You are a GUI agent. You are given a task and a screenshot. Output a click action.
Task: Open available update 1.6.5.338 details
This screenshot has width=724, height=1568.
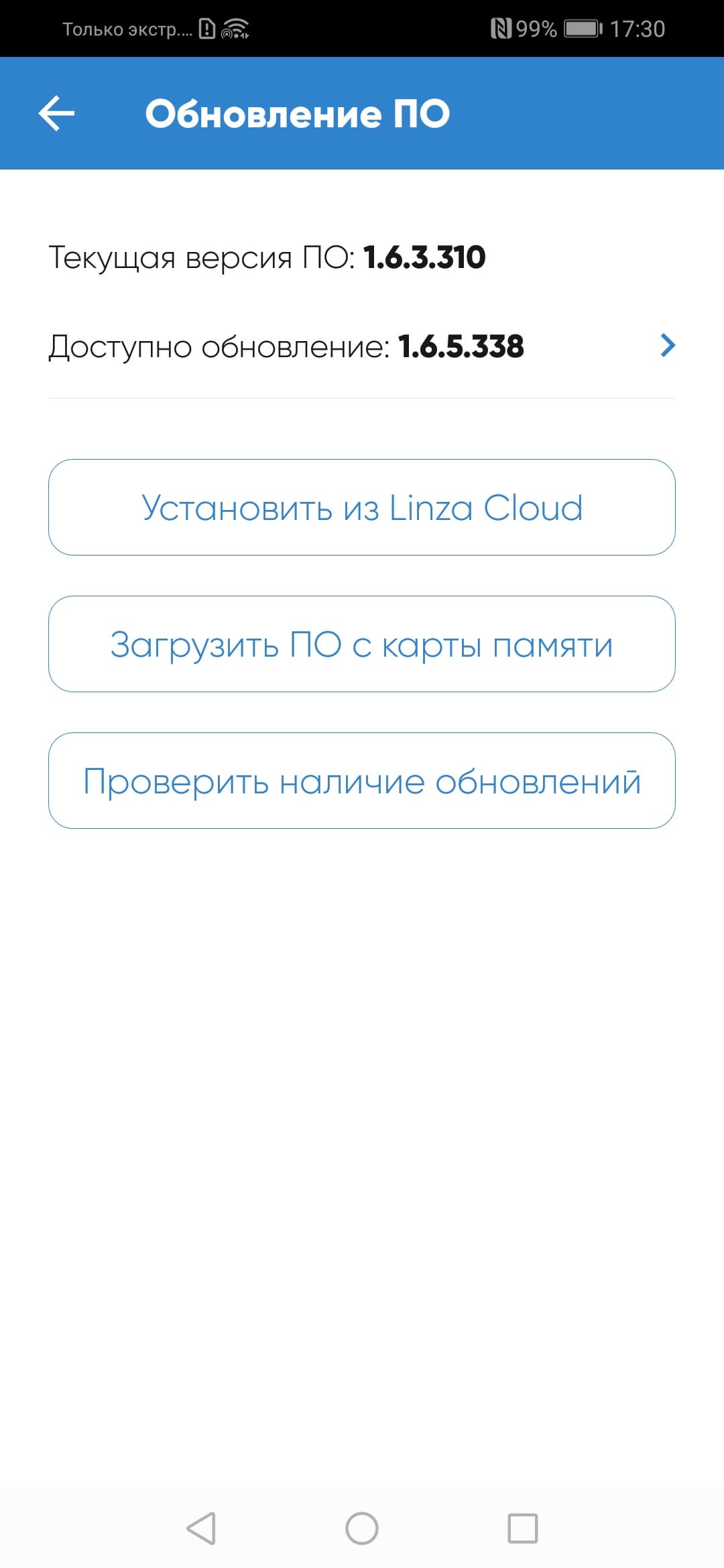666,346
